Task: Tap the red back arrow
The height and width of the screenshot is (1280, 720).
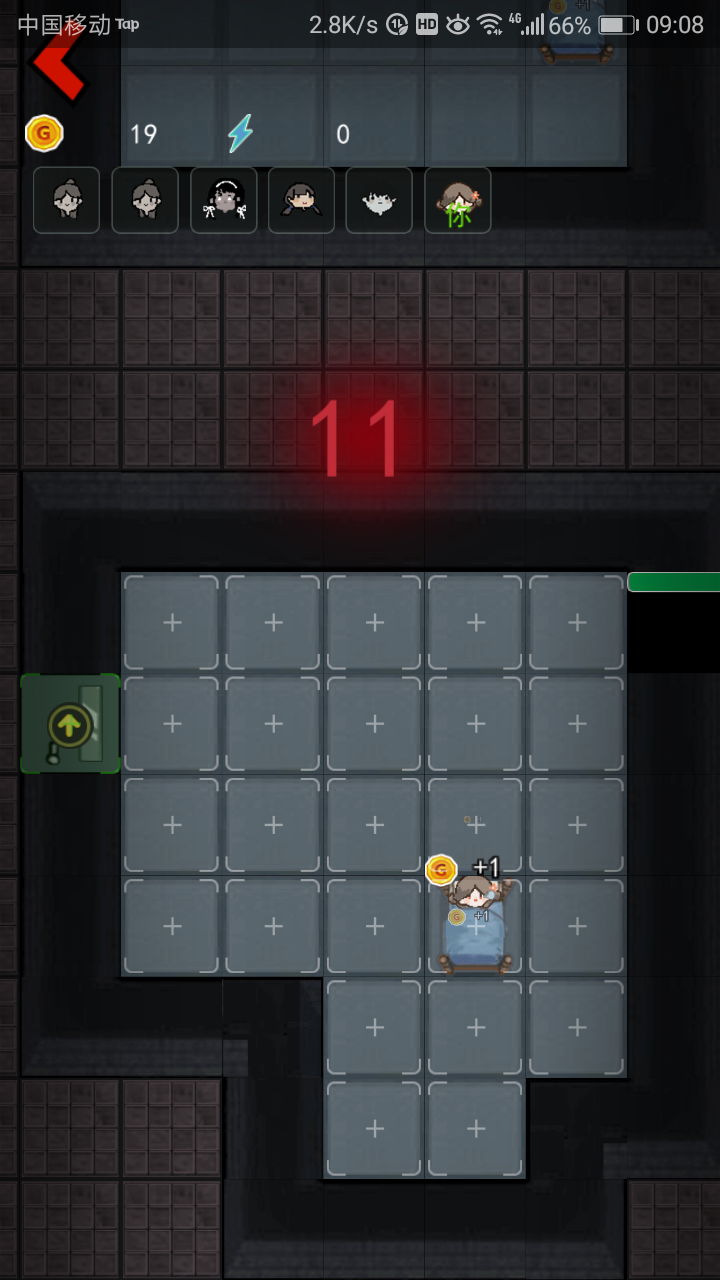Action: pyautogui.click(x=57, y=68)
